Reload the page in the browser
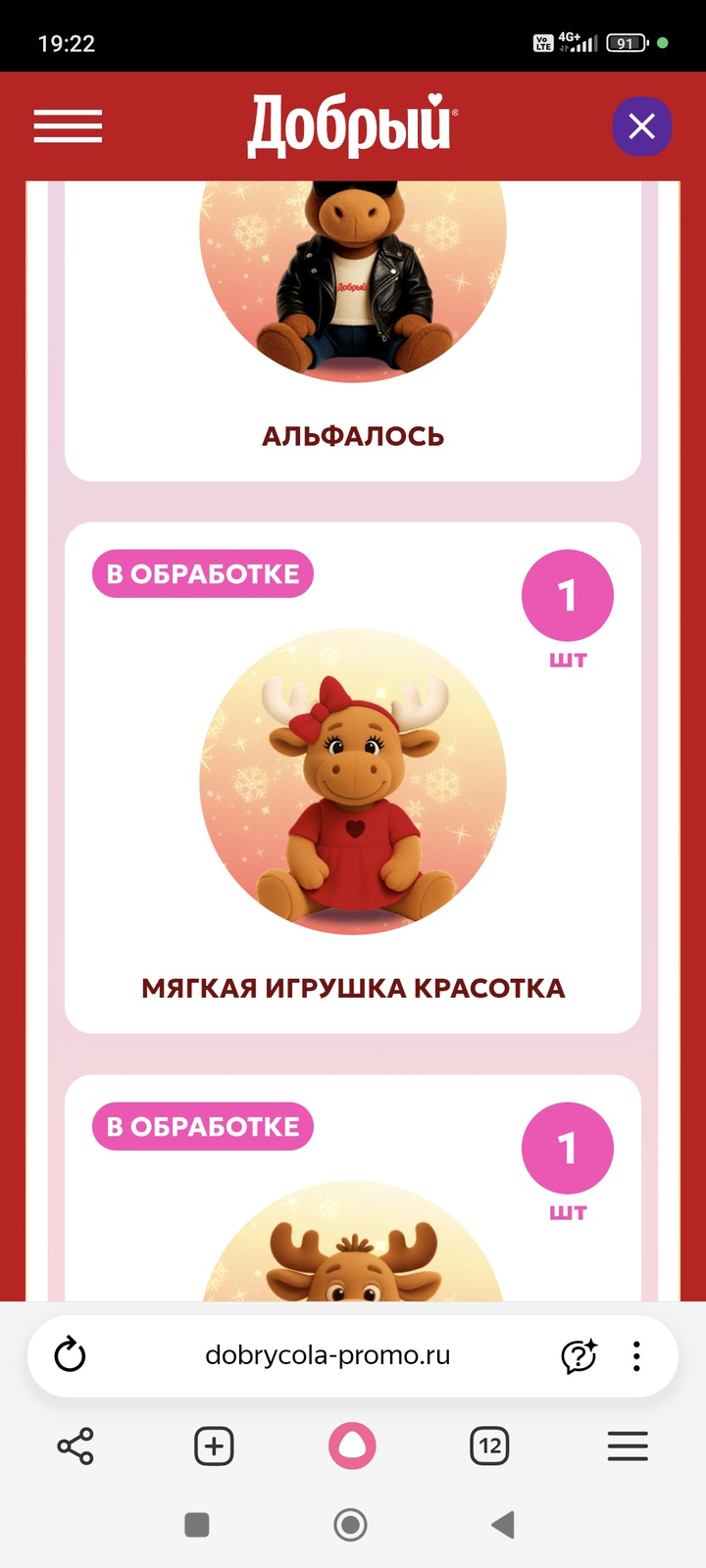Viewport: 706px width, 1568px height. (70, 1355)
